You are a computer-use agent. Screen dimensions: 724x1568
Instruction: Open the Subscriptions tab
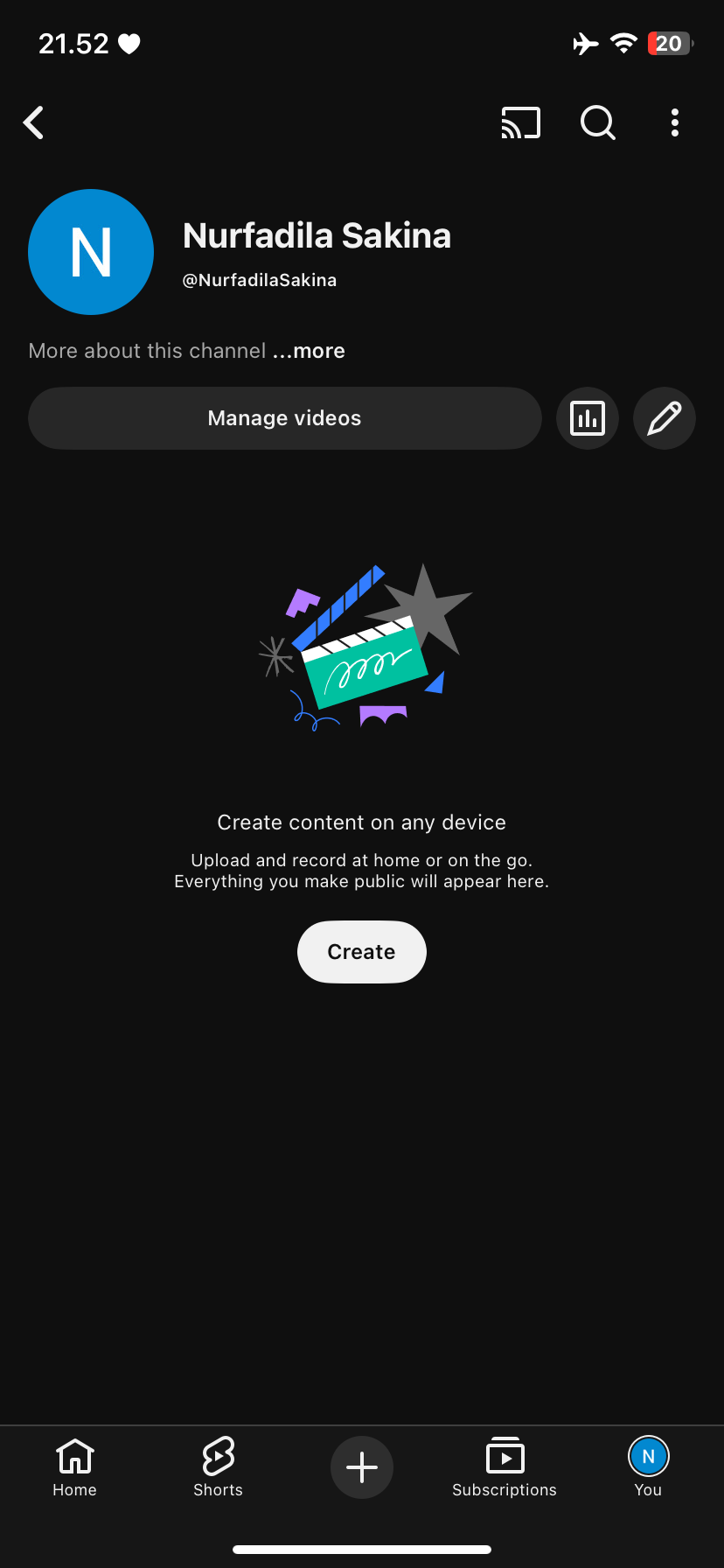pyautogui.click(x=505, y=1467)
